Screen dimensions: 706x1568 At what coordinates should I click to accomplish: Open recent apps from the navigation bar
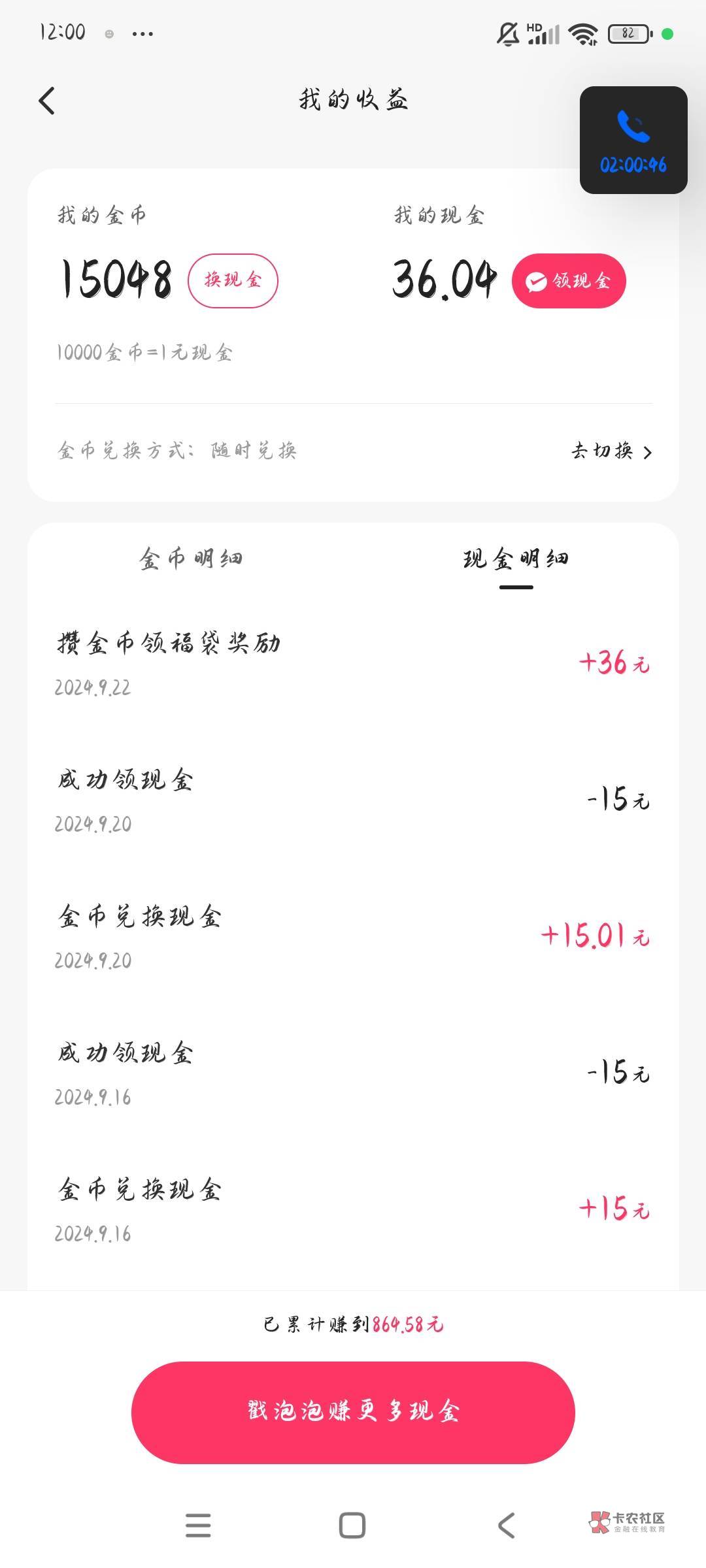[x=198, y=1526]
